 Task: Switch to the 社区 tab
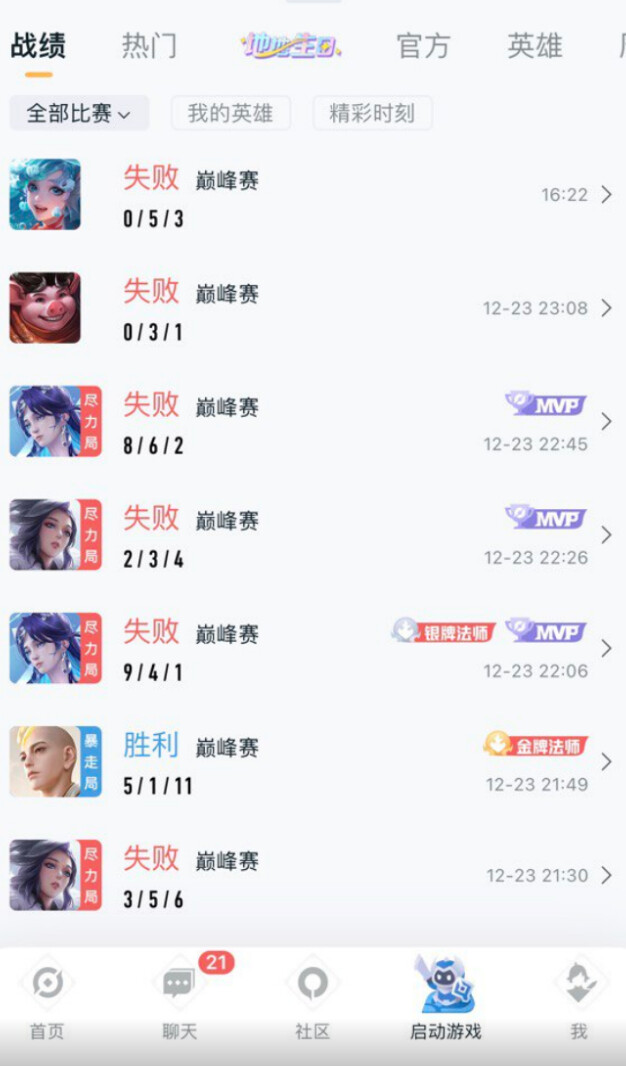point(313,1000)
